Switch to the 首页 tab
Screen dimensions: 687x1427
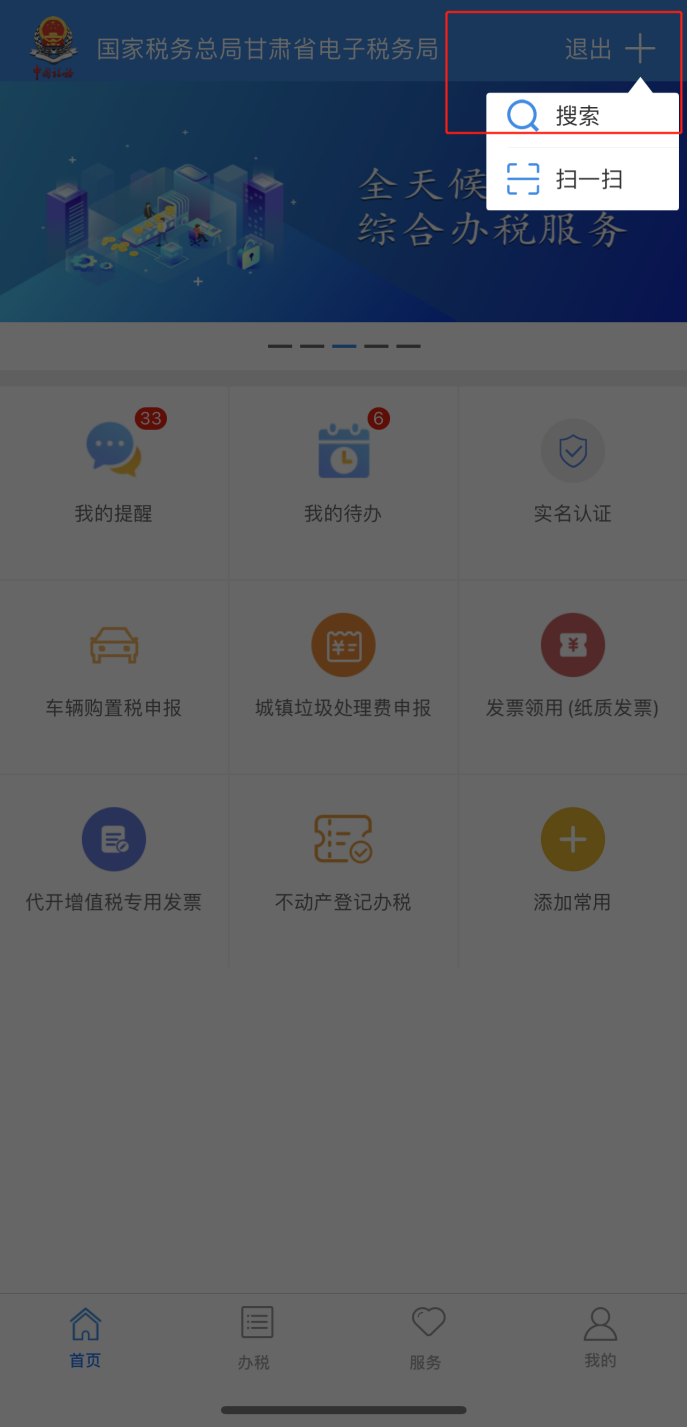pyautogui.click(x=85, y=1338)
